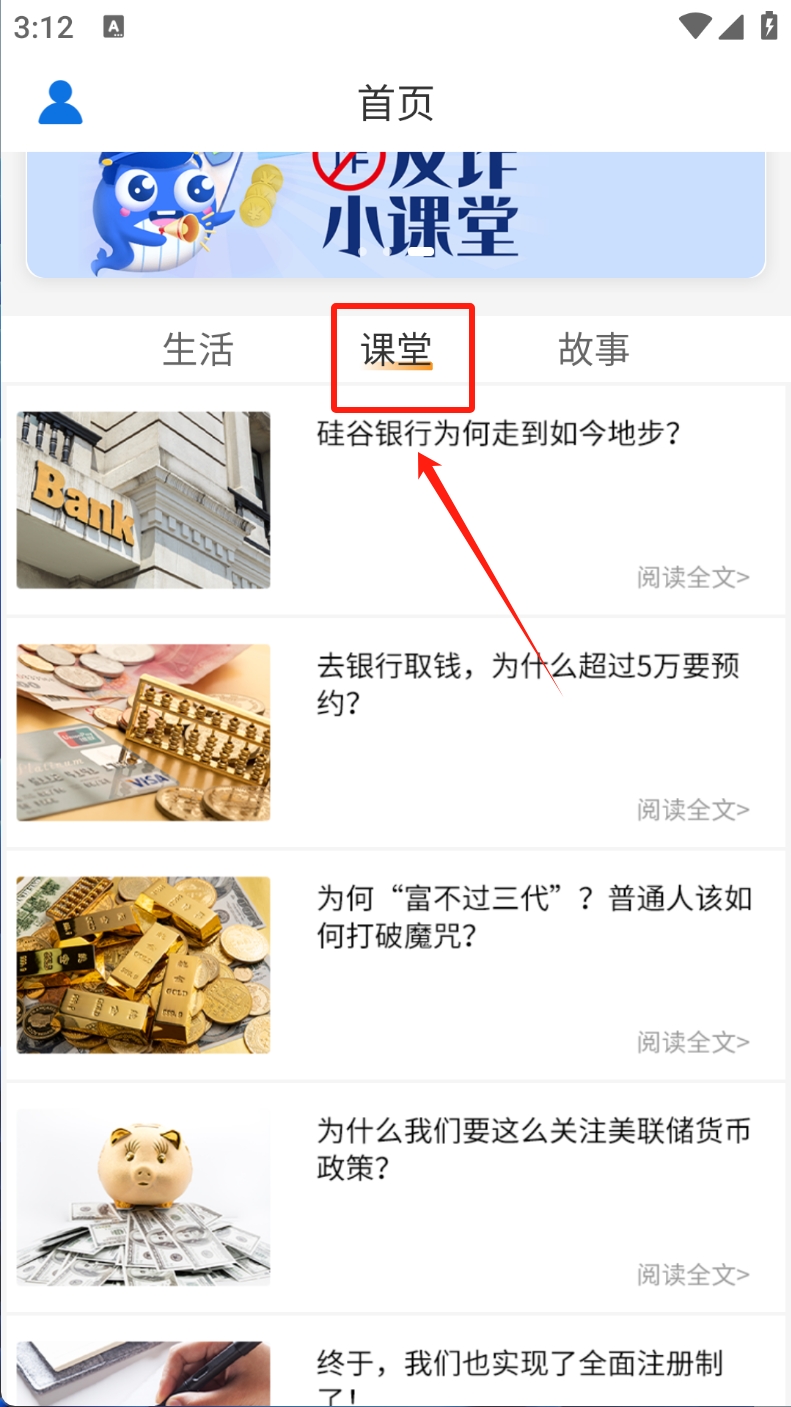This screenshot has width=791, height=1407.
Task: Tap 阅读全文 under the 富不过三代 article
Action: point(693,1042)
